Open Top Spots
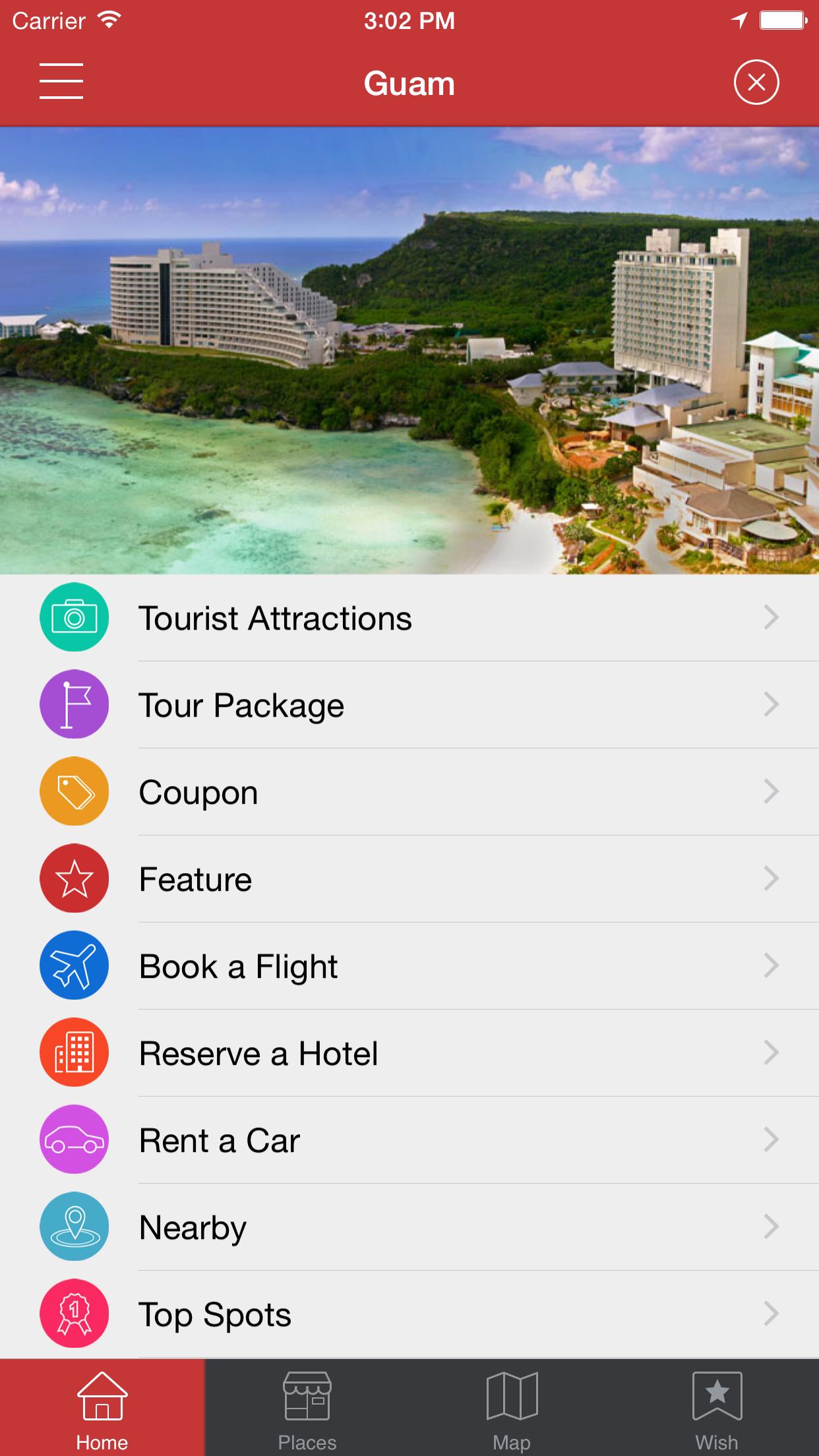The width and height of the screenshot is (819, 1456). (409, 1314)
